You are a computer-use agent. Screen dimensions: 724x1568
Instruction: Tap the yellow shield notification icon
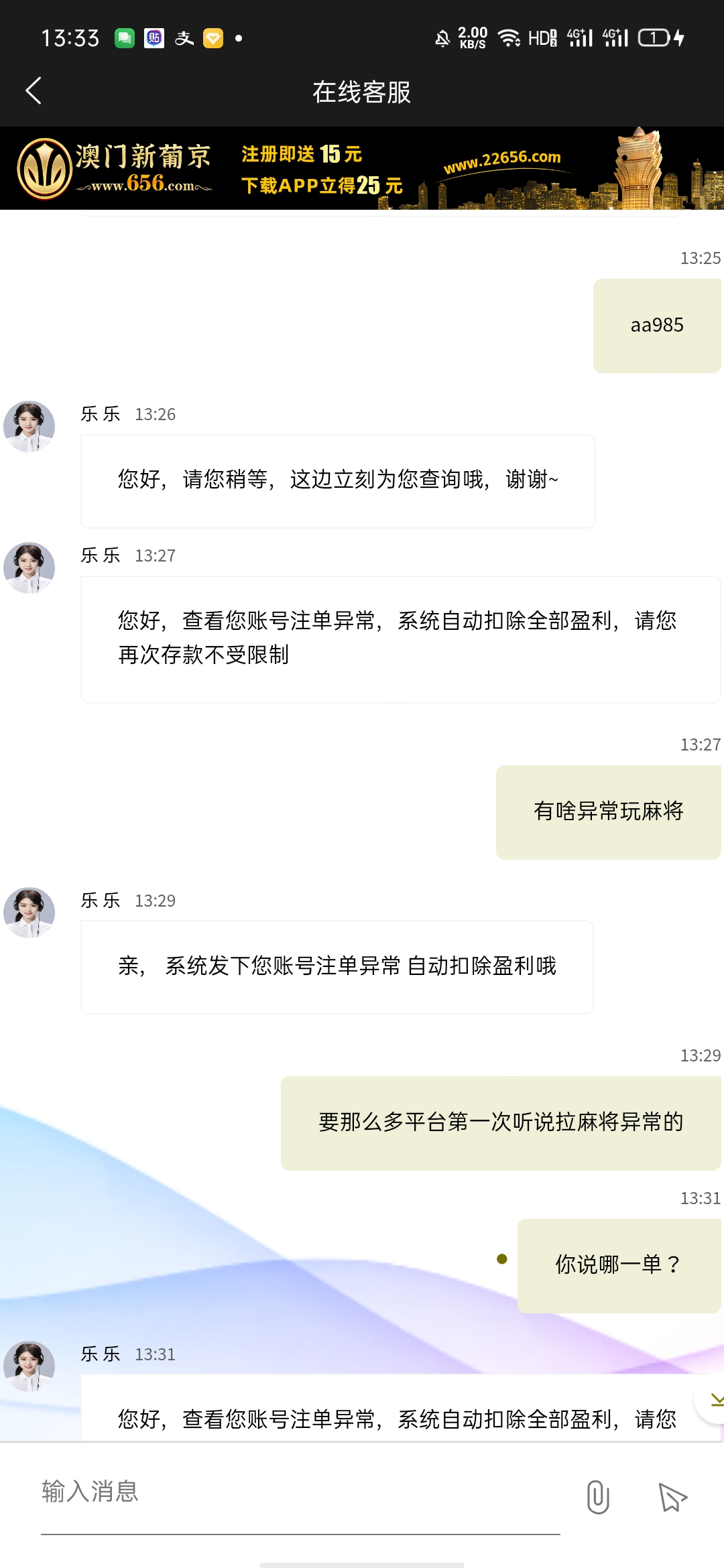[x=213, y=38]
